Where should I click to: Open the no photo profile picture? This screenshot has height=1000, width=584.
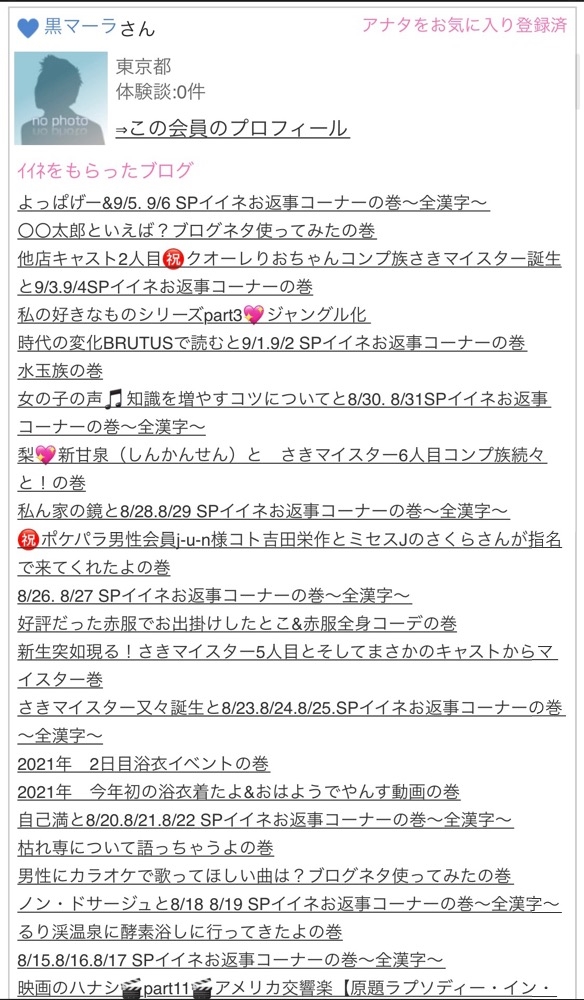coord(61,99)
